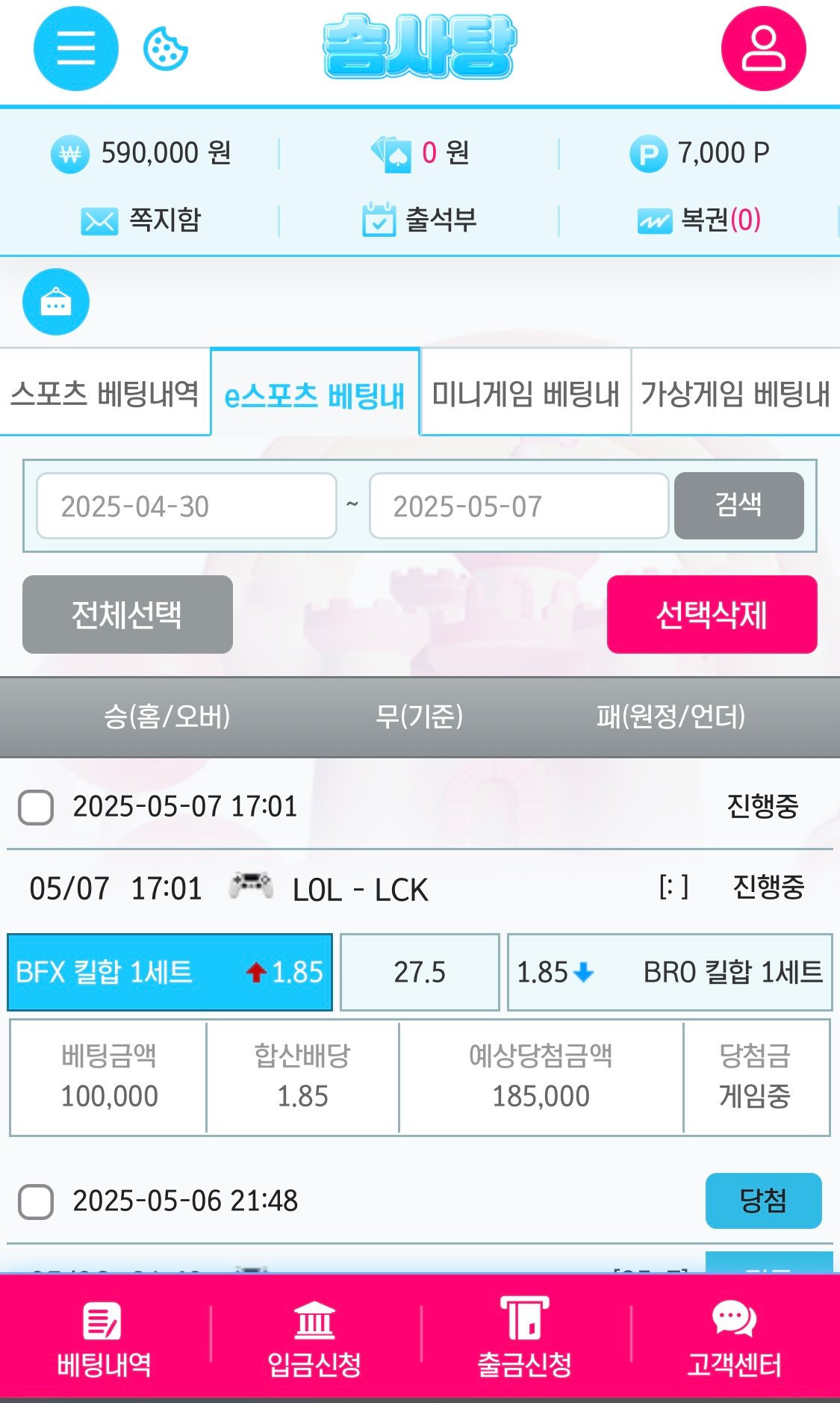Tap 선택삭제 to delete selected bets

[x=712, y=615]
